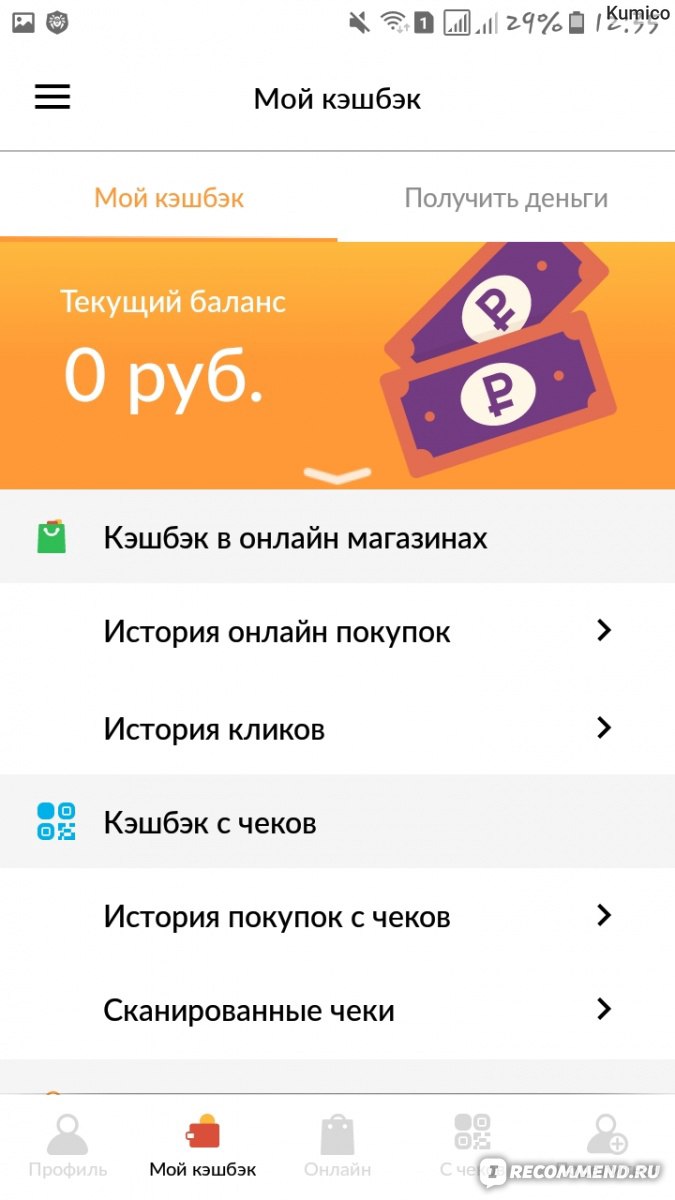
Task: Tap the add friend bottom tab
Action: pos(606,1140)
